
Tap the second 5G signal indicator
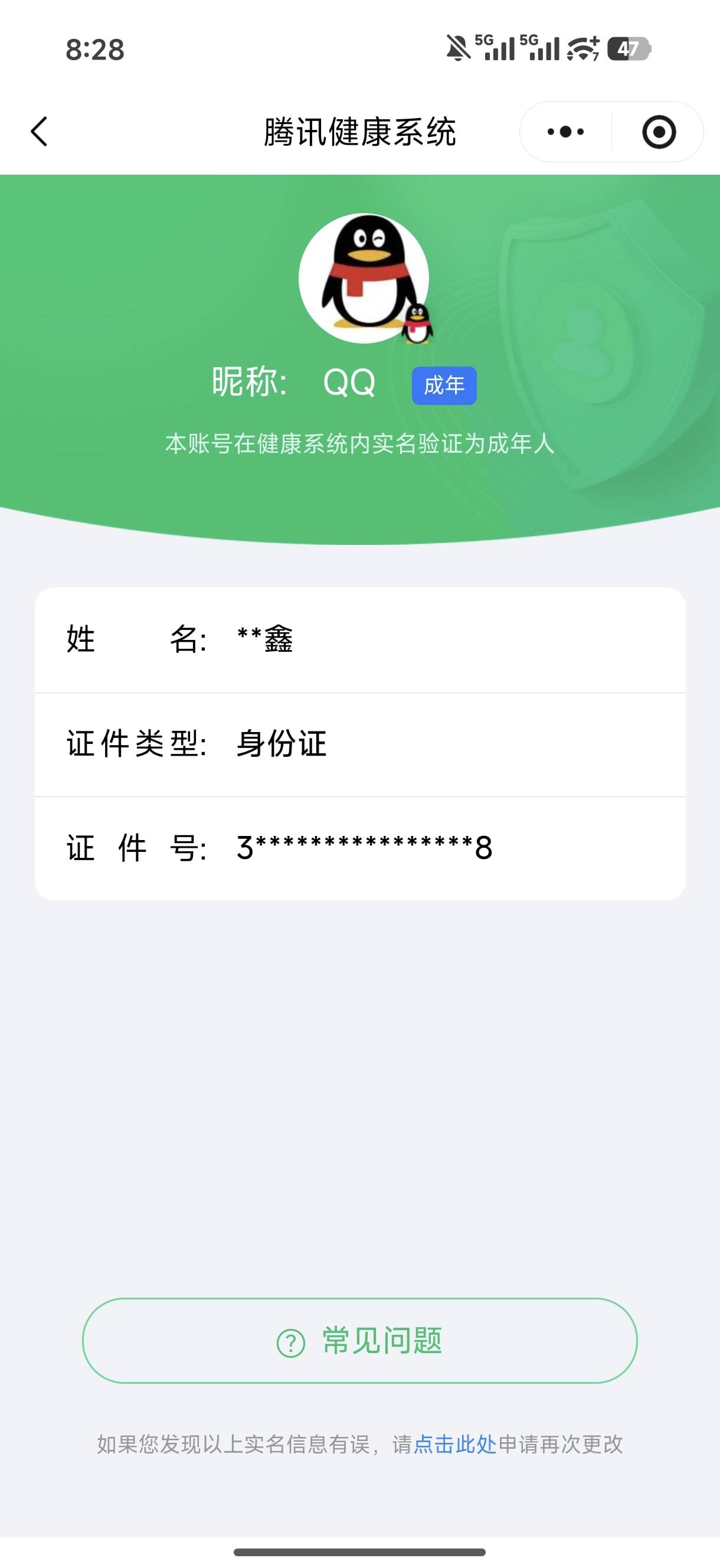click(540, 47)
